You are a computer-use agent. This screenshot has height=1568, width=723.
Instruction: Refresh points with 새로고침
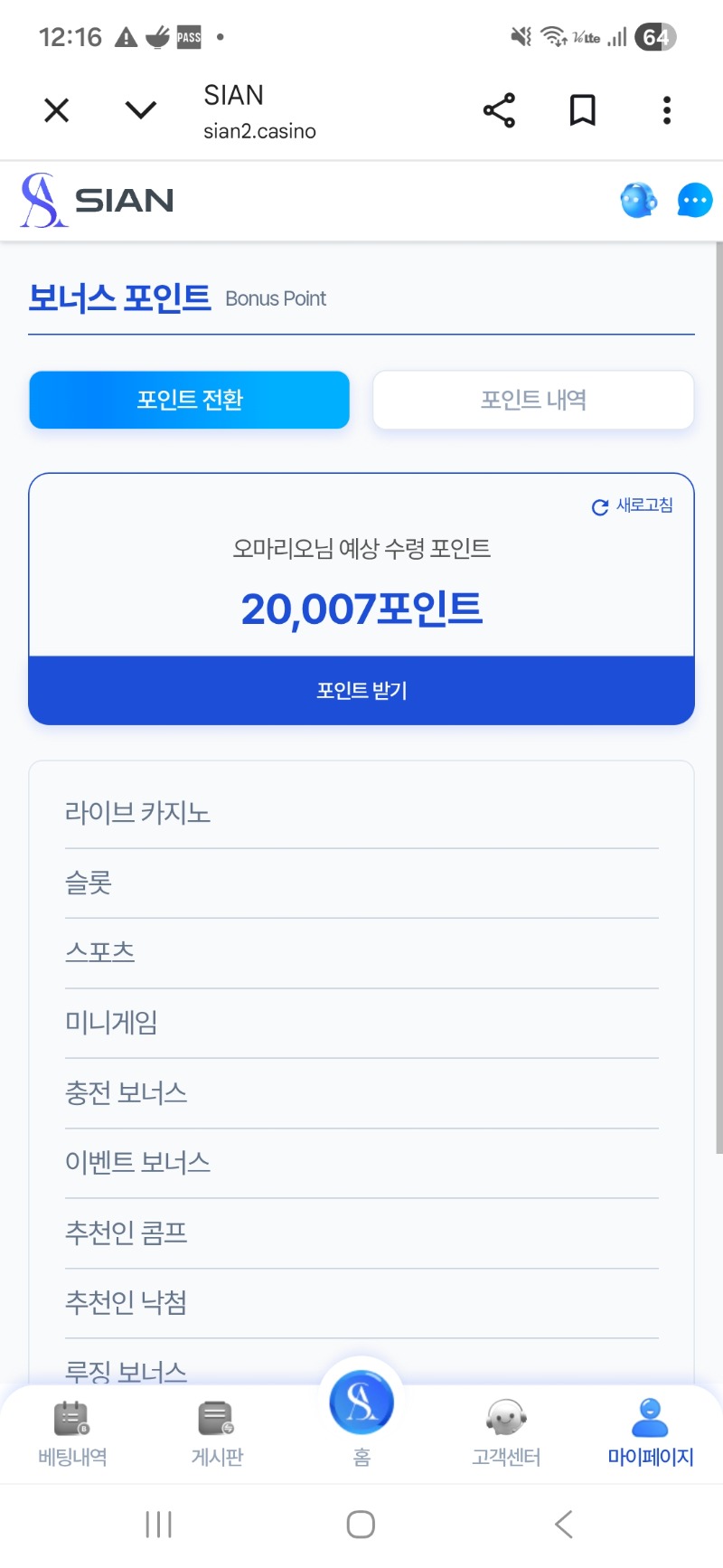click(633, 505)
